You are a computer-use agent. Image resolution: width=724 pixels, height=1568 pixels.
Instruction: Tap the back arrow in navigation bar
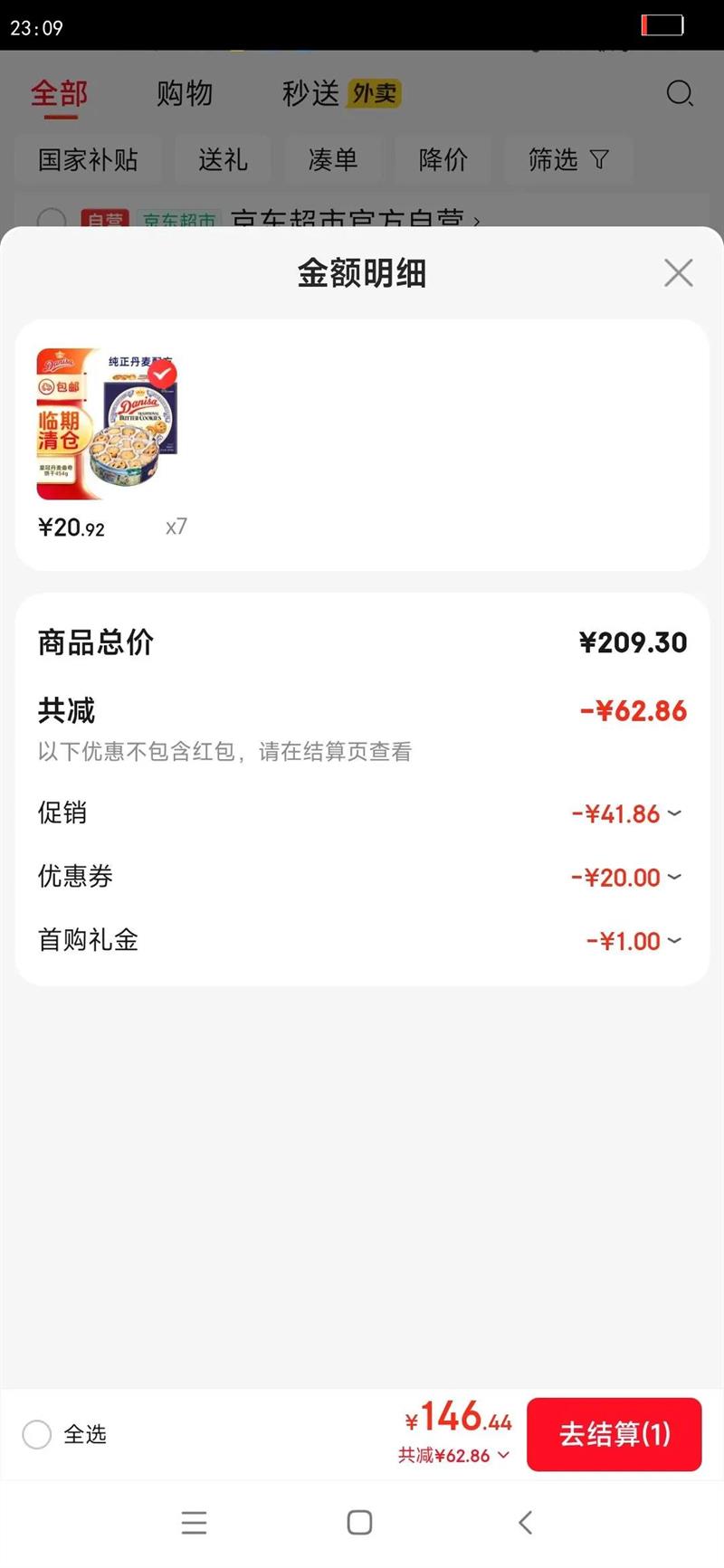(x=525, y=1523)
